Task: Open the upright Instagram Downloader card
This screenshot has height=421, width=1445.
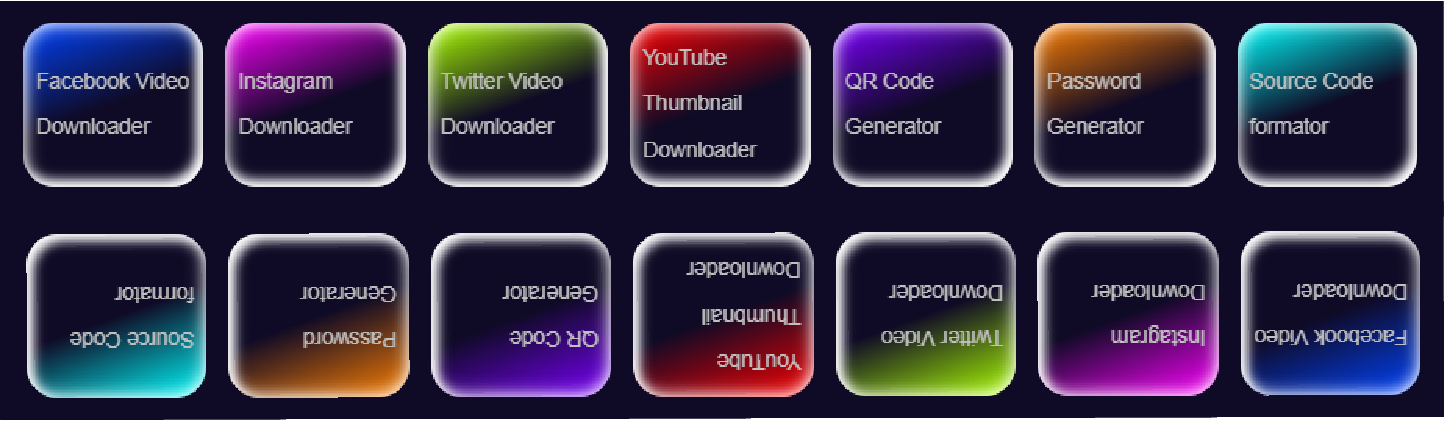Action: click(x=315, y=104)
